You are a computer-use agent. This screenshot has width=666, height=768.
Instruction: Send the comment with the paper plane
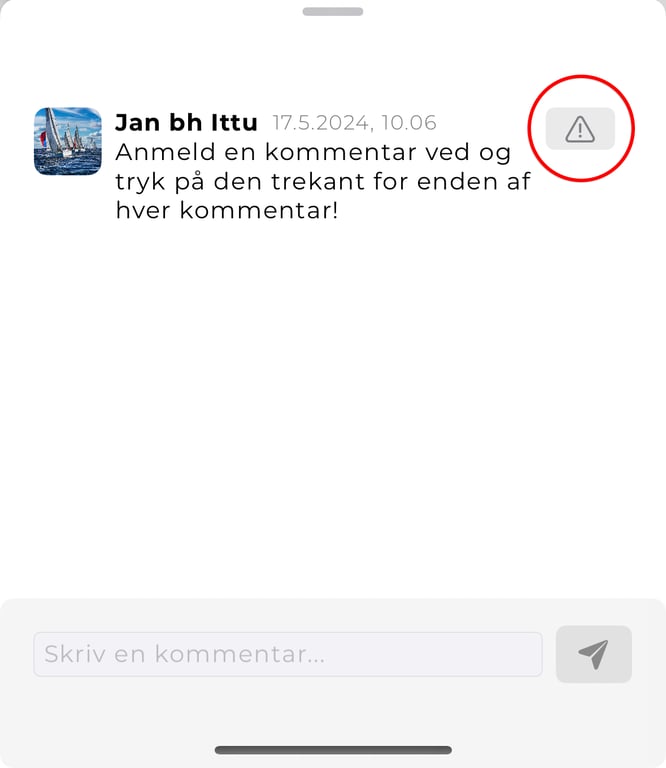[x=593, y=654]
